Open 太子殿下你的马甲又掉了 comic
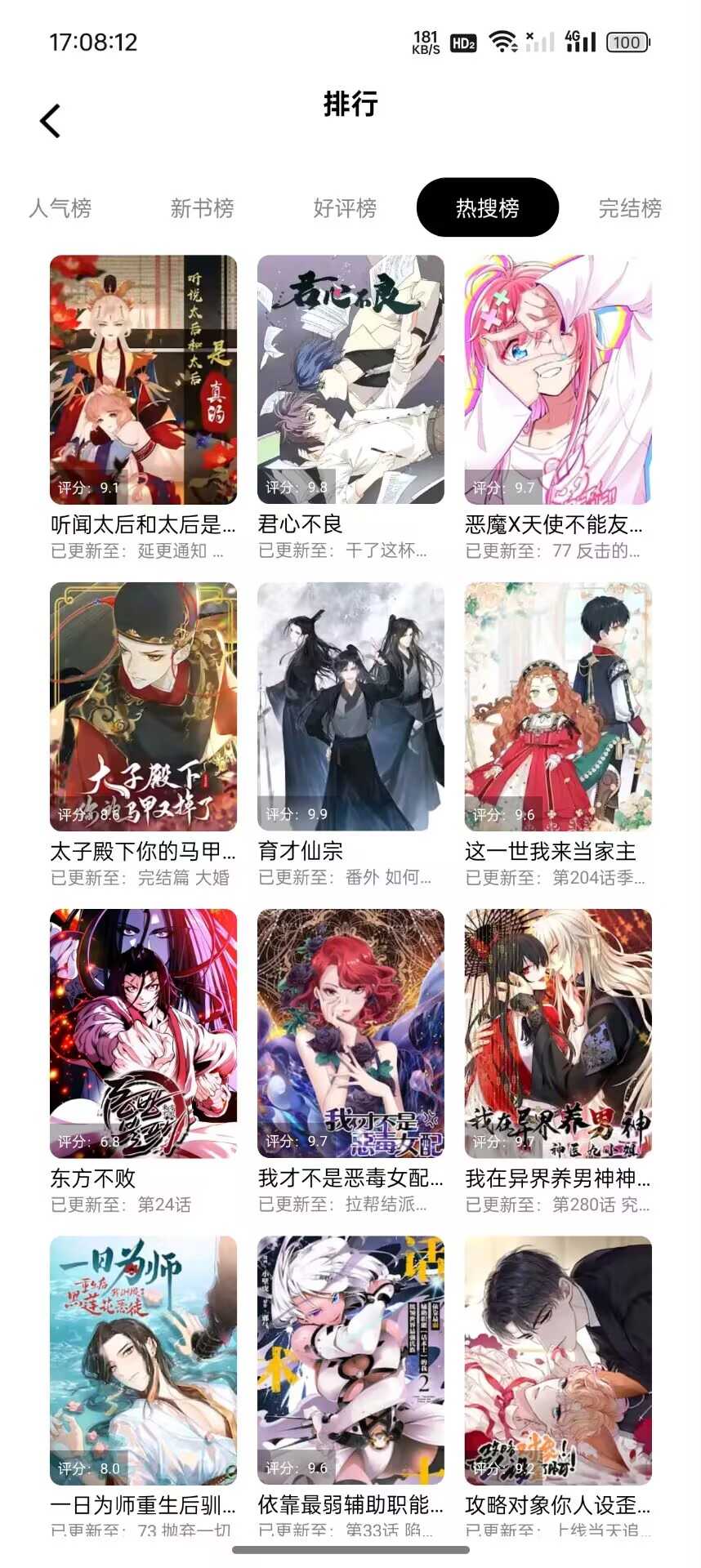 [x=143, y=706]
